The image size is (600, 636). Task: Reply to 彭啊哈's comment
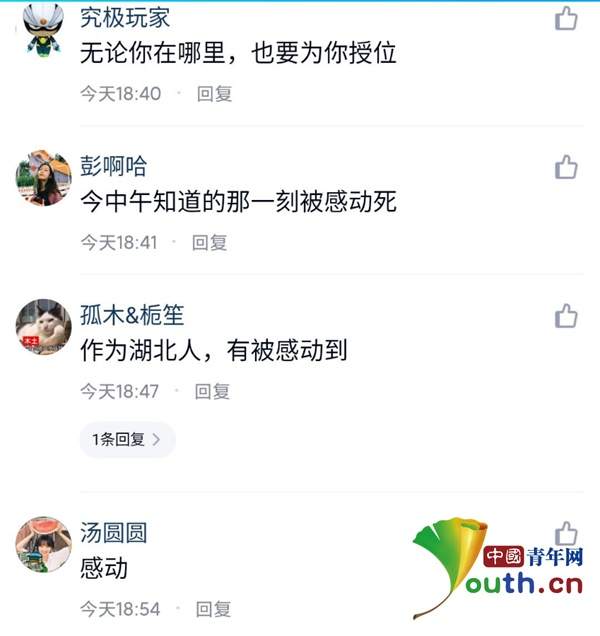[210, 242]
